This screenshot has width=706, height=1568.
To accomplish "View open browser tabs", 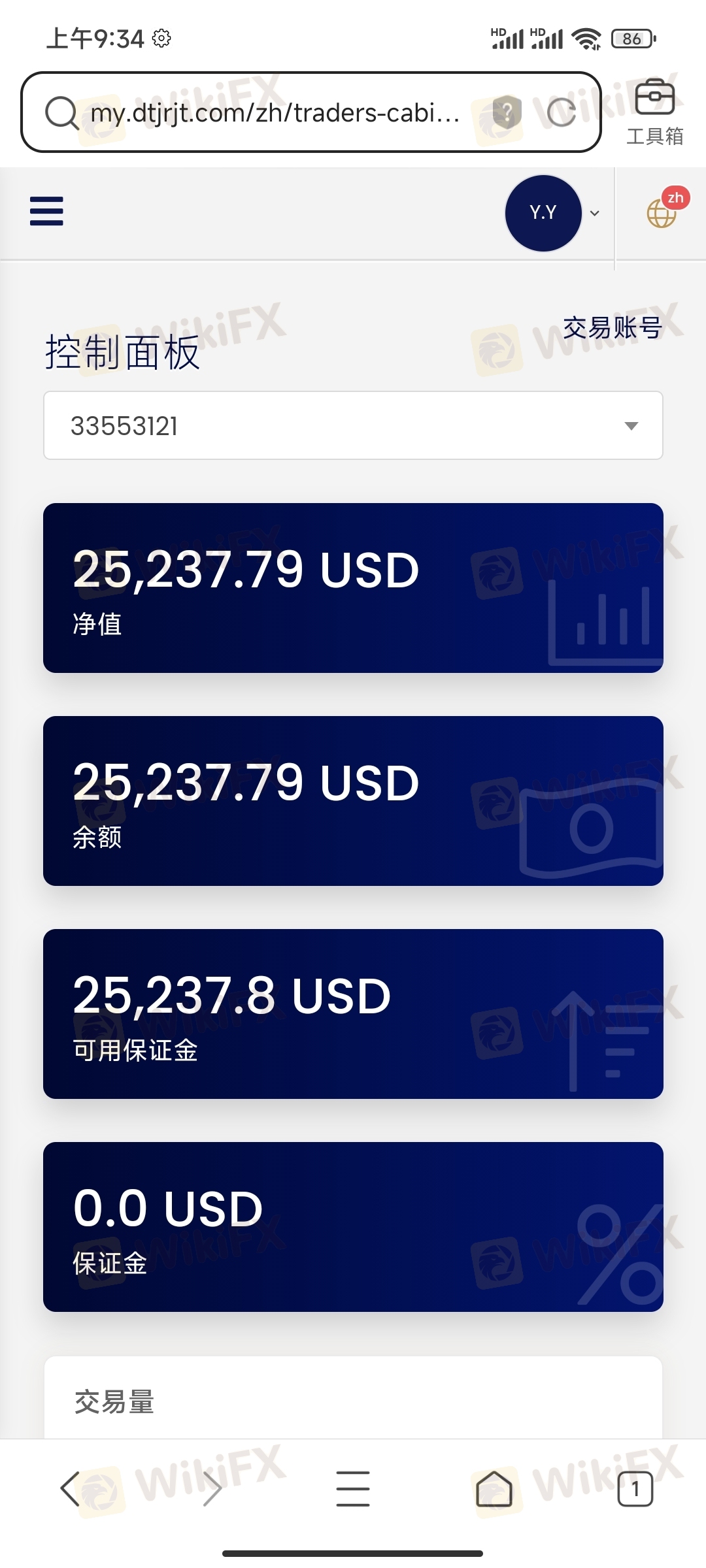I will 635,1488.
